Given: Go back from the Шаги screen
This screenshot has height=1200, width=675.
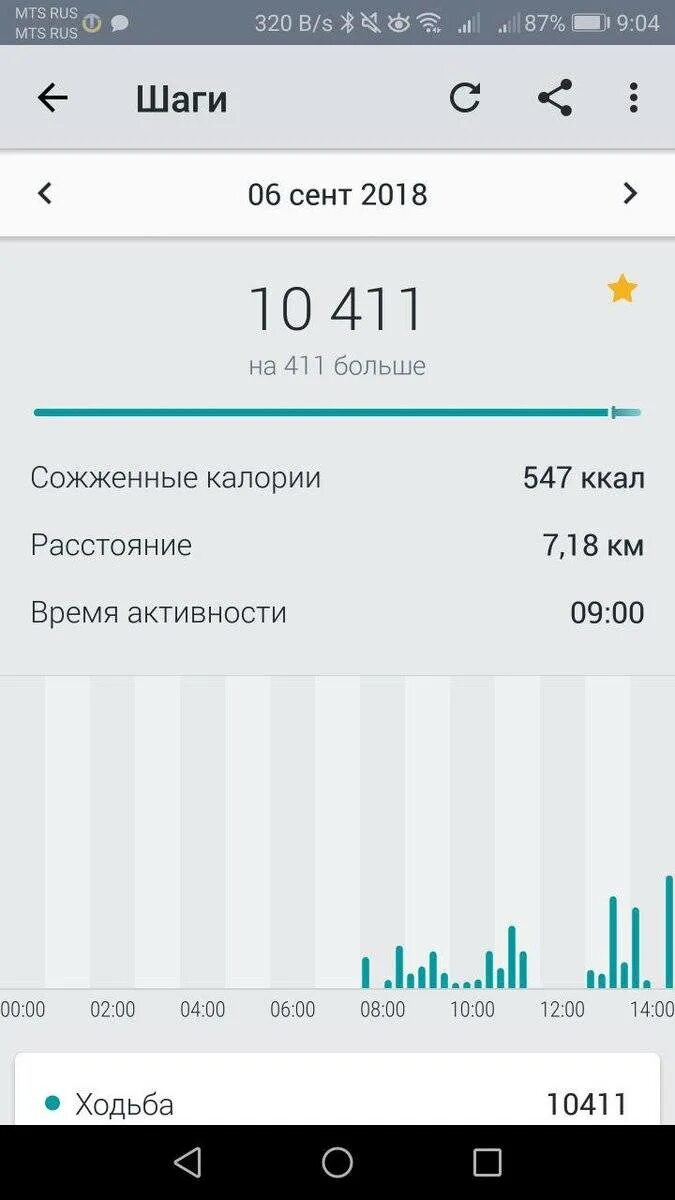Looking at the screenshot, I should [52, 98].
